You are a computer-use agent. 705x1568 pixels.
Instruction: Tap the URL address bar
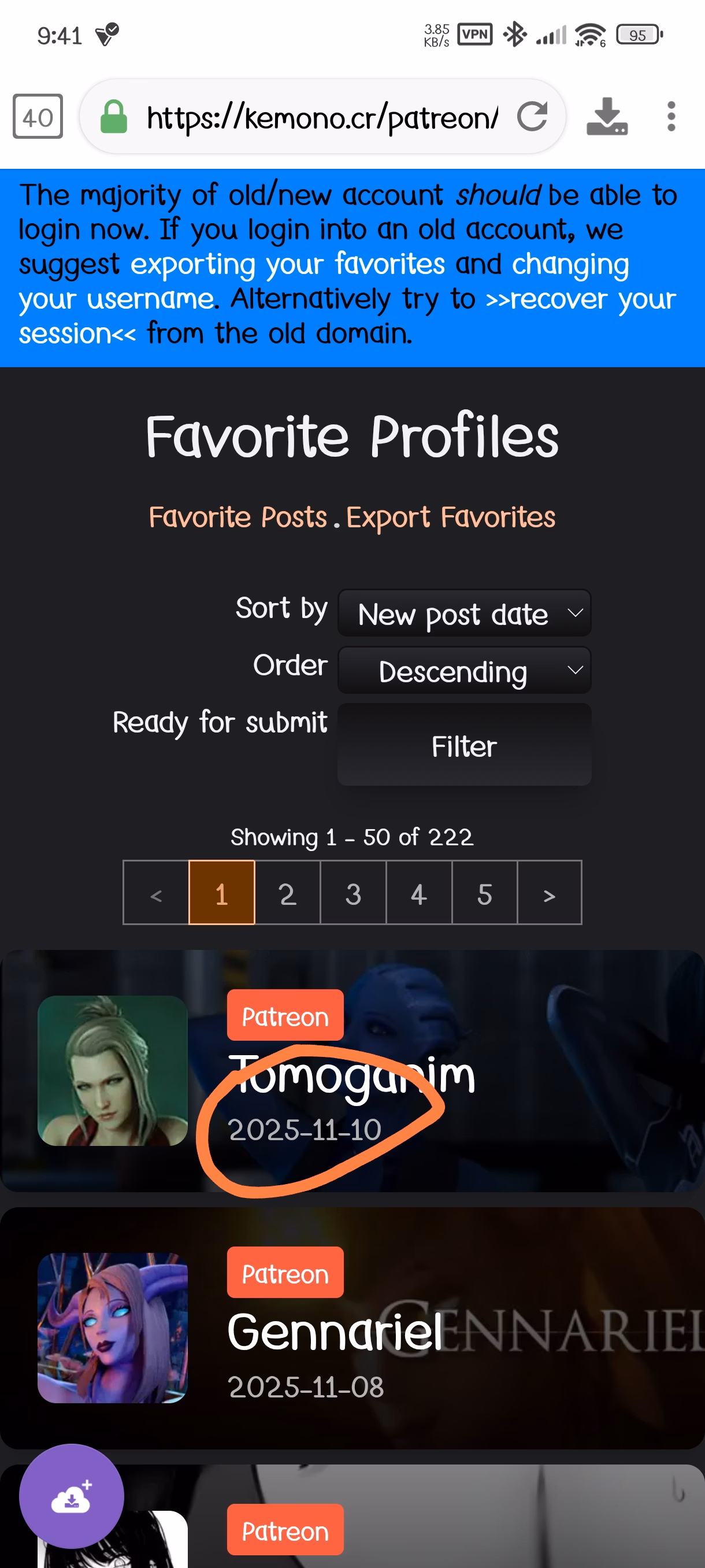point(321,116)
